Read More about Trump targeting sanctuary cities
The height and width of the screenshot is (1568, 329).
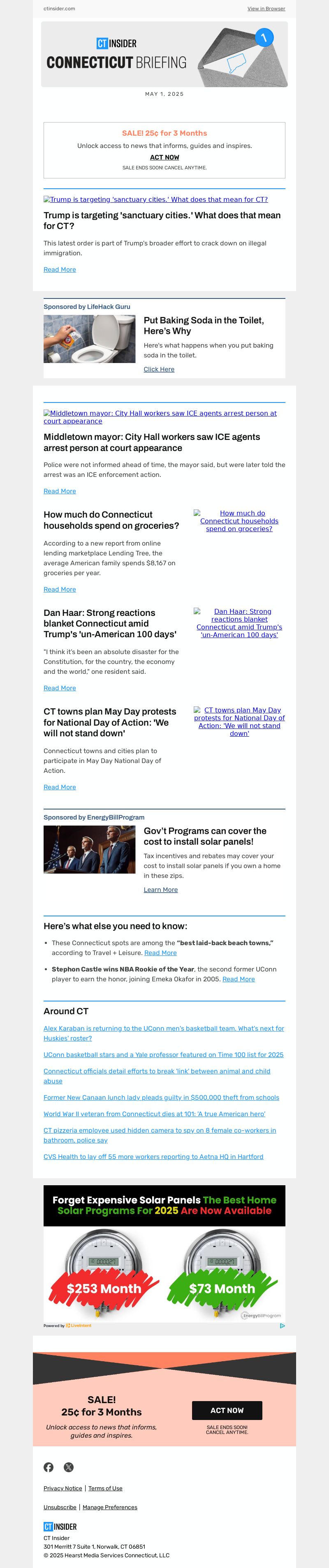click(60, 270)
